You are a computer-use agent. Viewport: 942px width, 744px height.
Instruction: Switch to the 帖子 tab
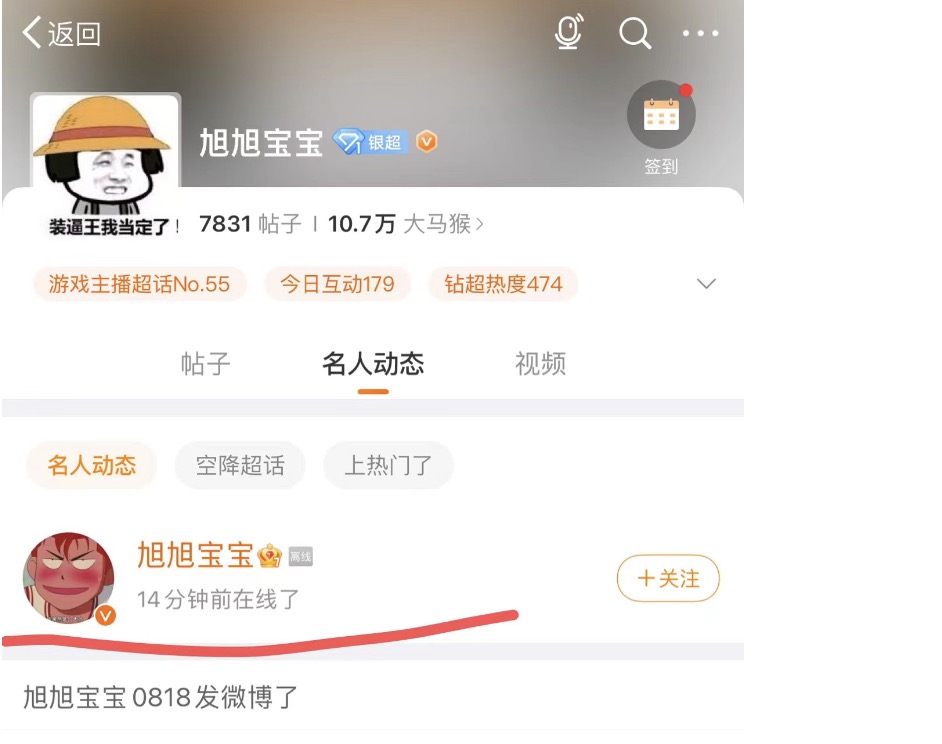[x=205, y=363]
